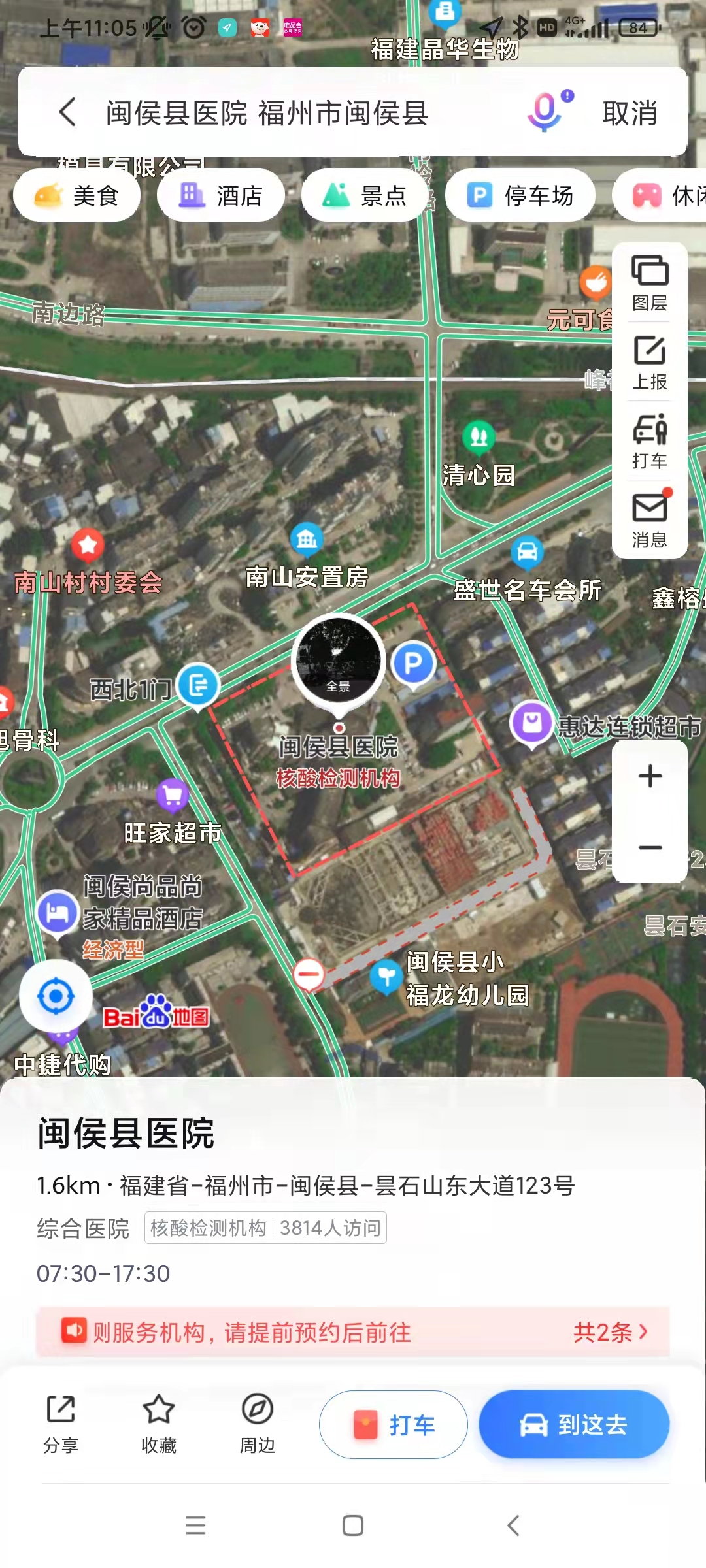Viewport: 706px width, 1568px height.
Task: Select the 酒店 category chip
Action: (x=221, y=195)
